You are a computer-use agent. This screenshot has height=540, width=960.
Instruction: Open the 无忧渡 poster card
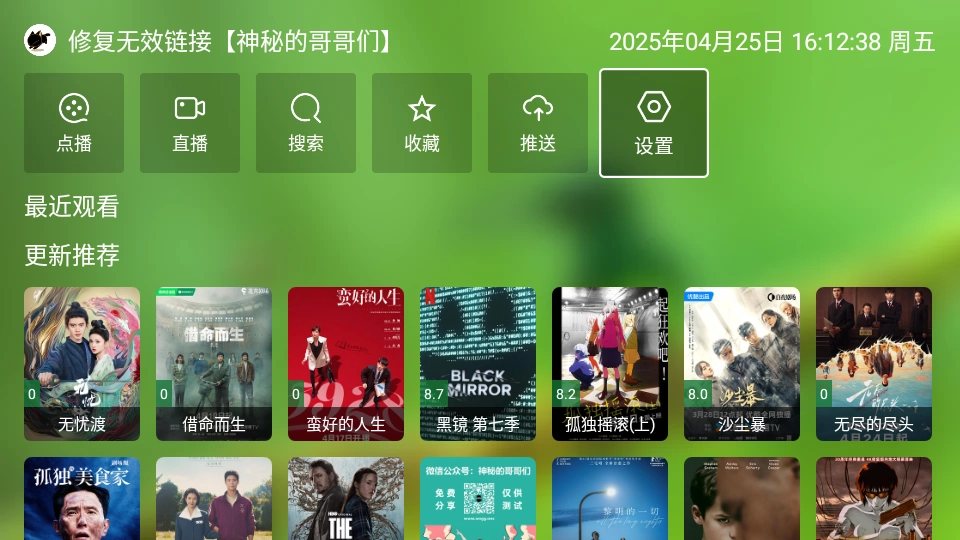(x=82, y=364)
